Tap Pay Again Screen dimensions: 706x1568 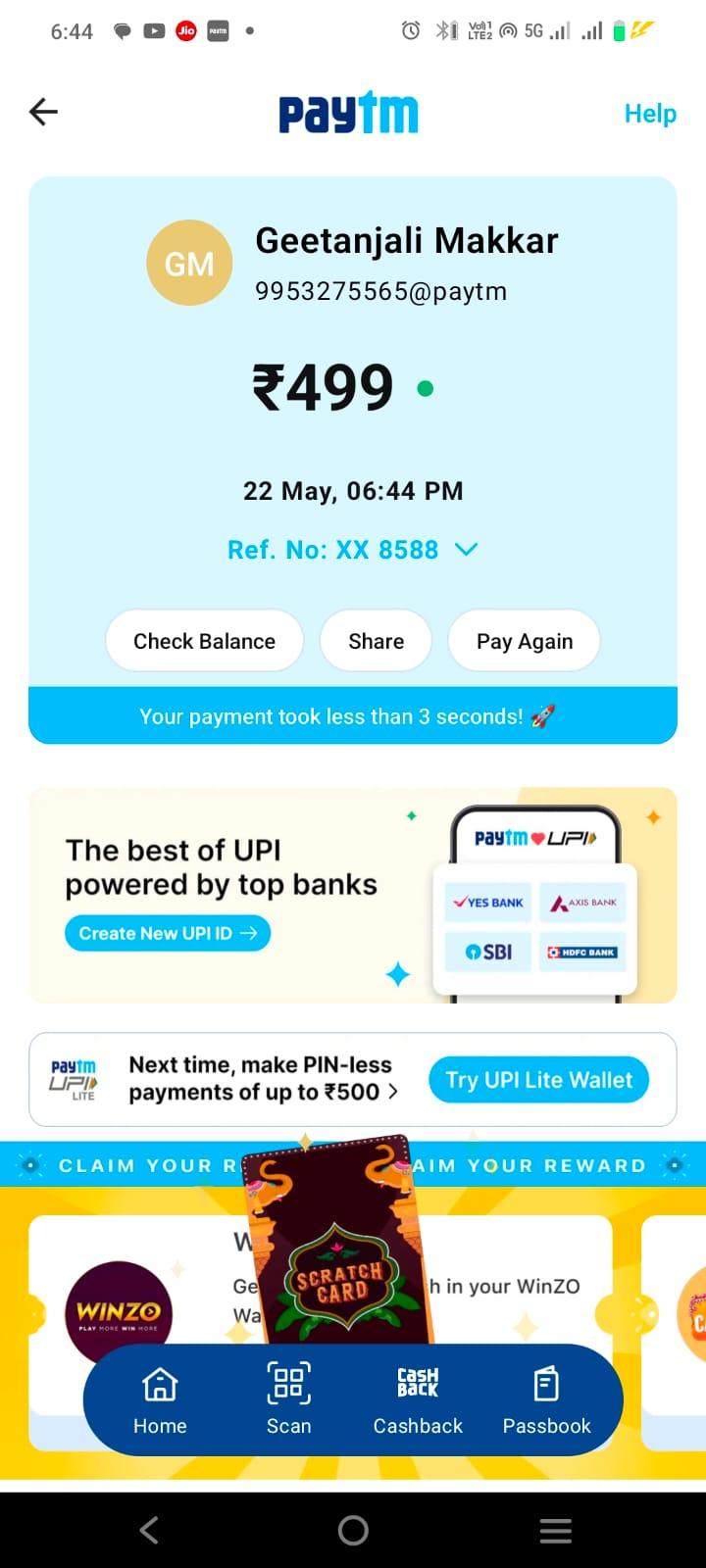(525, 641)
